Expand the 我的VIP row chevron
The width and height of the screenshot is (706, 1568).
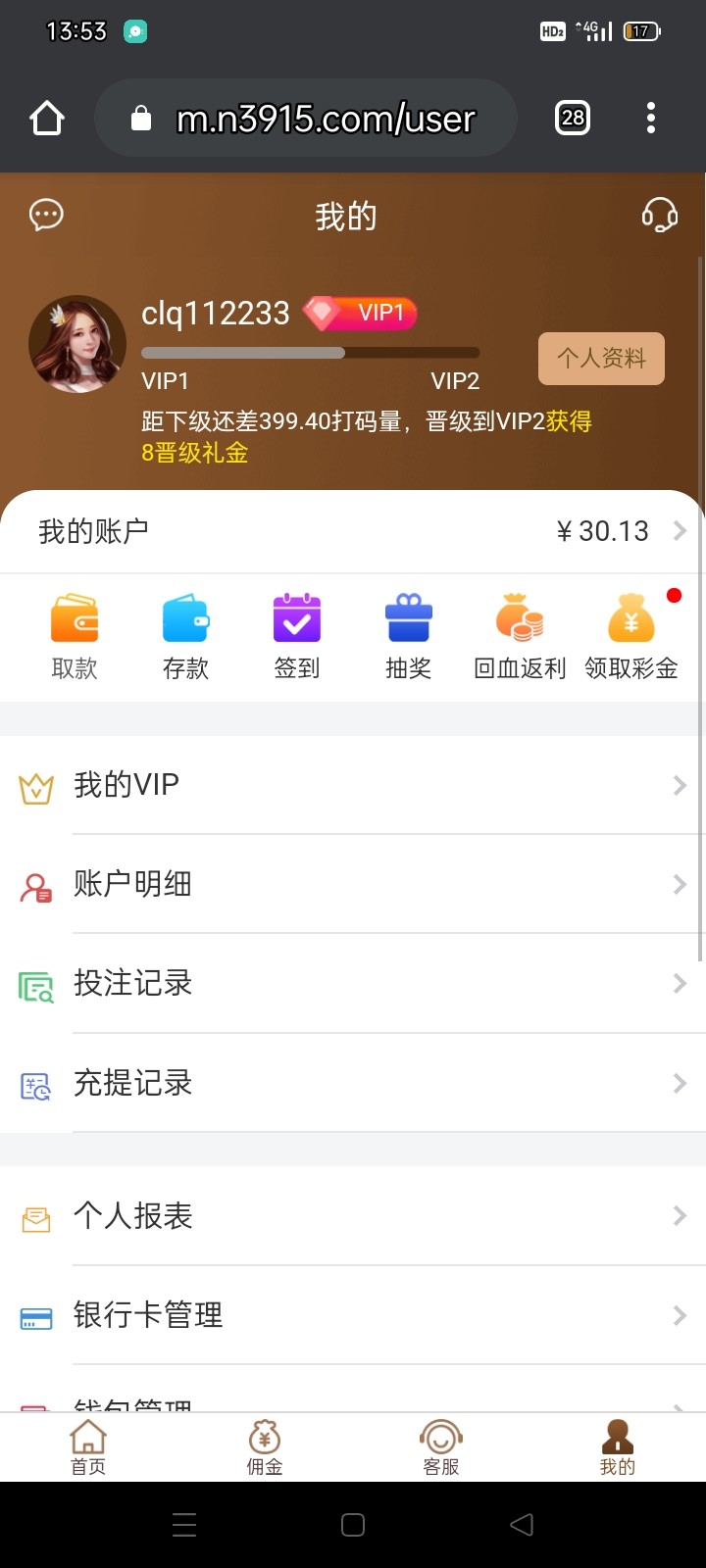tap(679, 784)
